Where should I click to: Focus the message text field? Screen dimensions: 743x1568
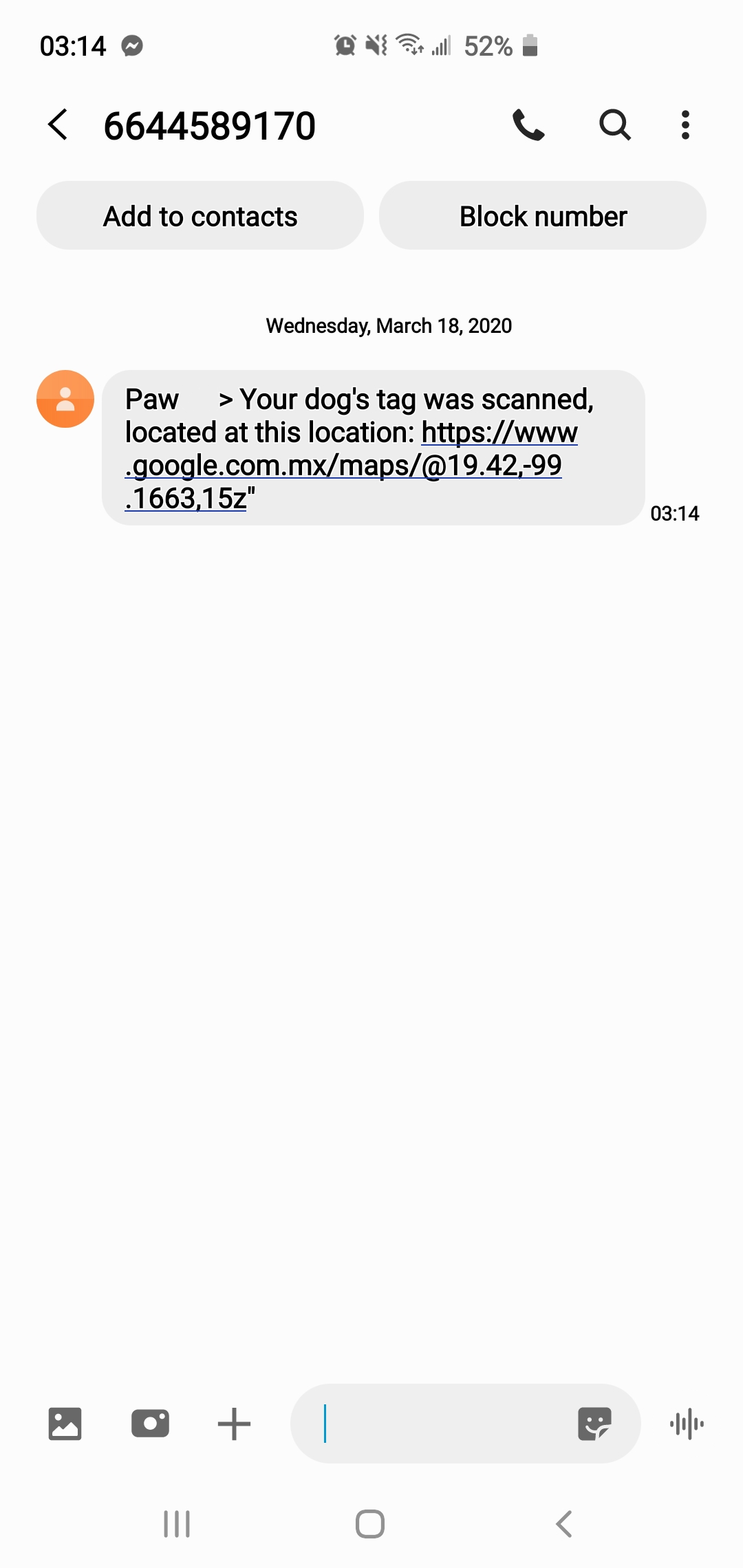tap(440, 1424)
